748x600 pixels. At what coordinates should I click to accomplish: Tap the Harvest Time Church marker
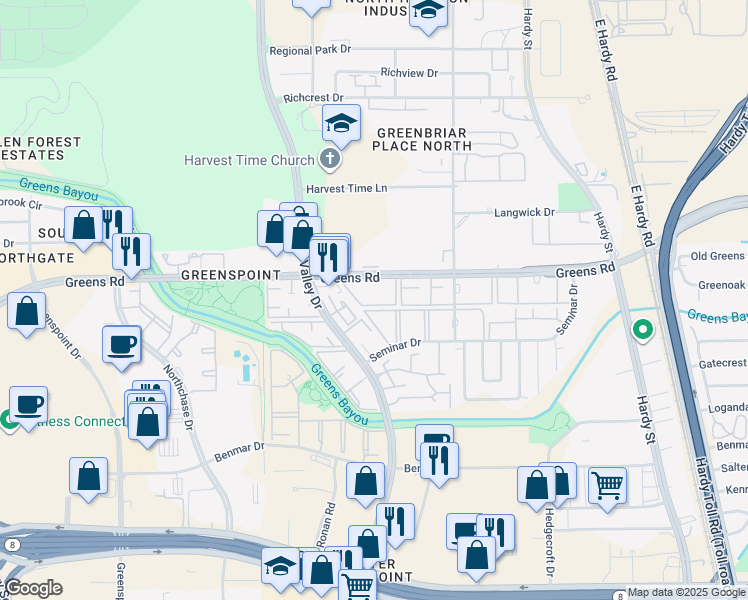point(329,159)
